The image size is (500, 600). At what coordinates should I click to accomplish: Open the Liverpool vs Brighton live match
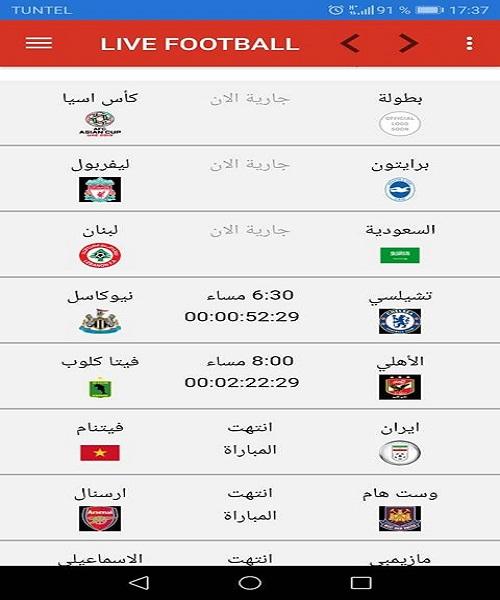coord(250,179)
